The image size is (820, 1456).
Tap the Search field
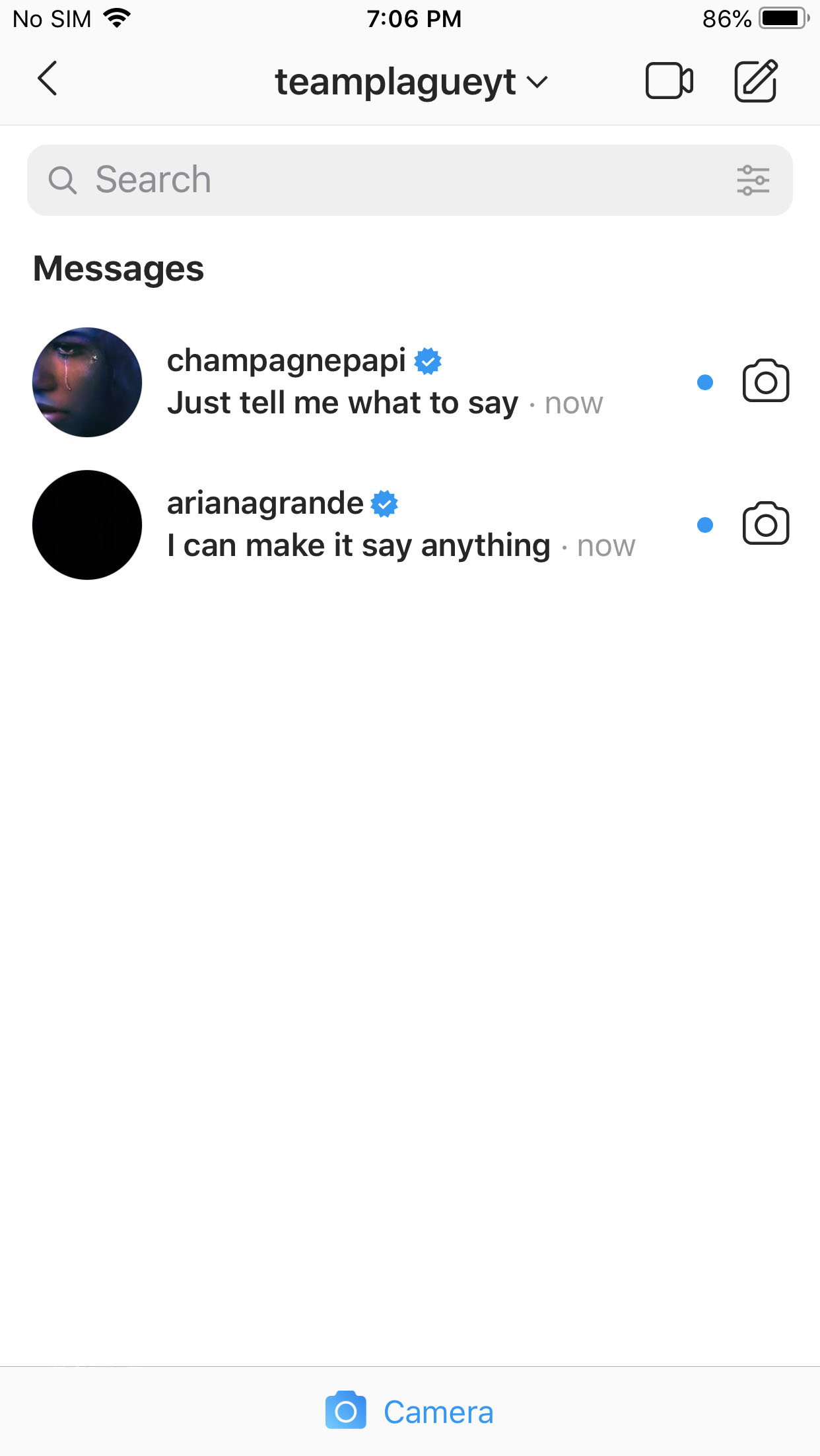pyautogui.click(x=383, y=180)
